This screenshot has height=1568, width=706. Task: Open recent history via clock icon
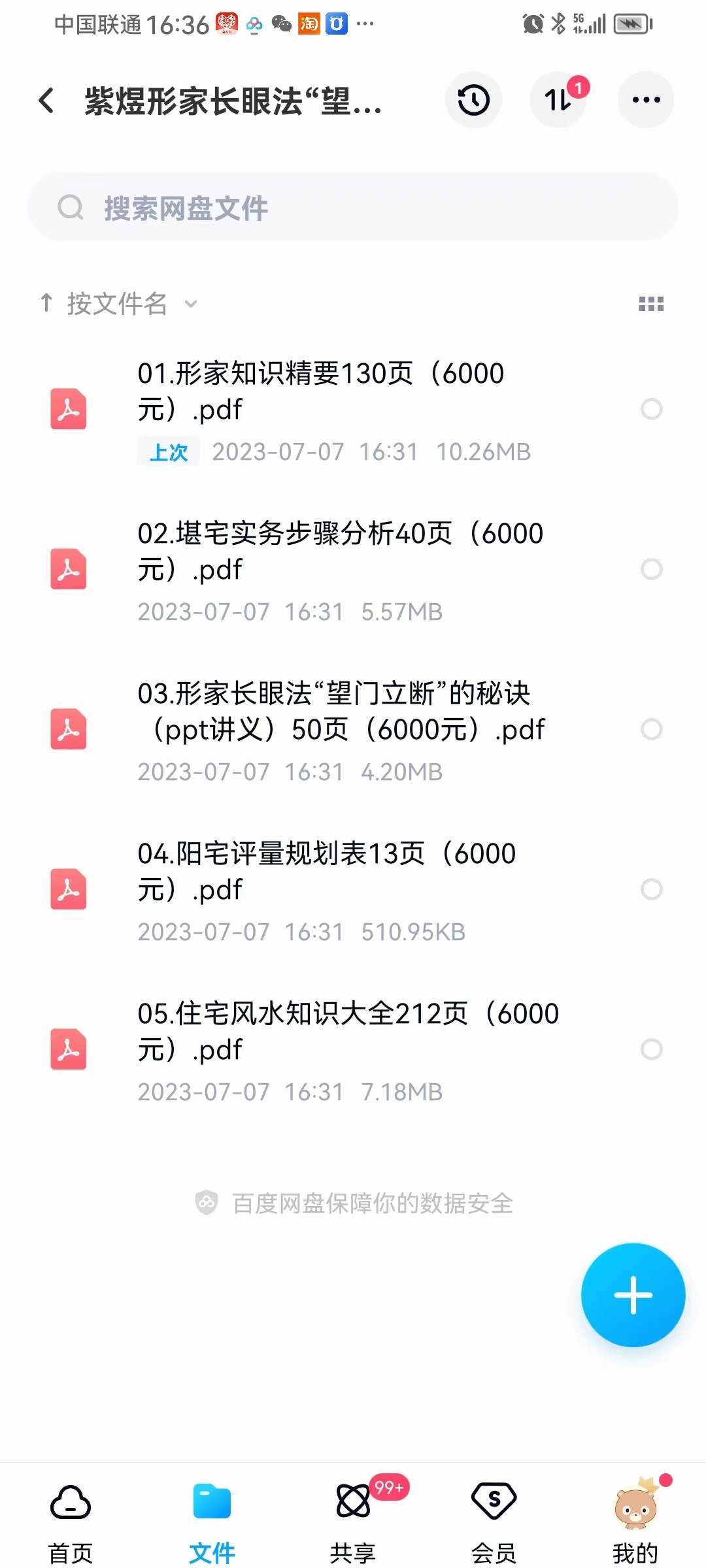point(473,100)
